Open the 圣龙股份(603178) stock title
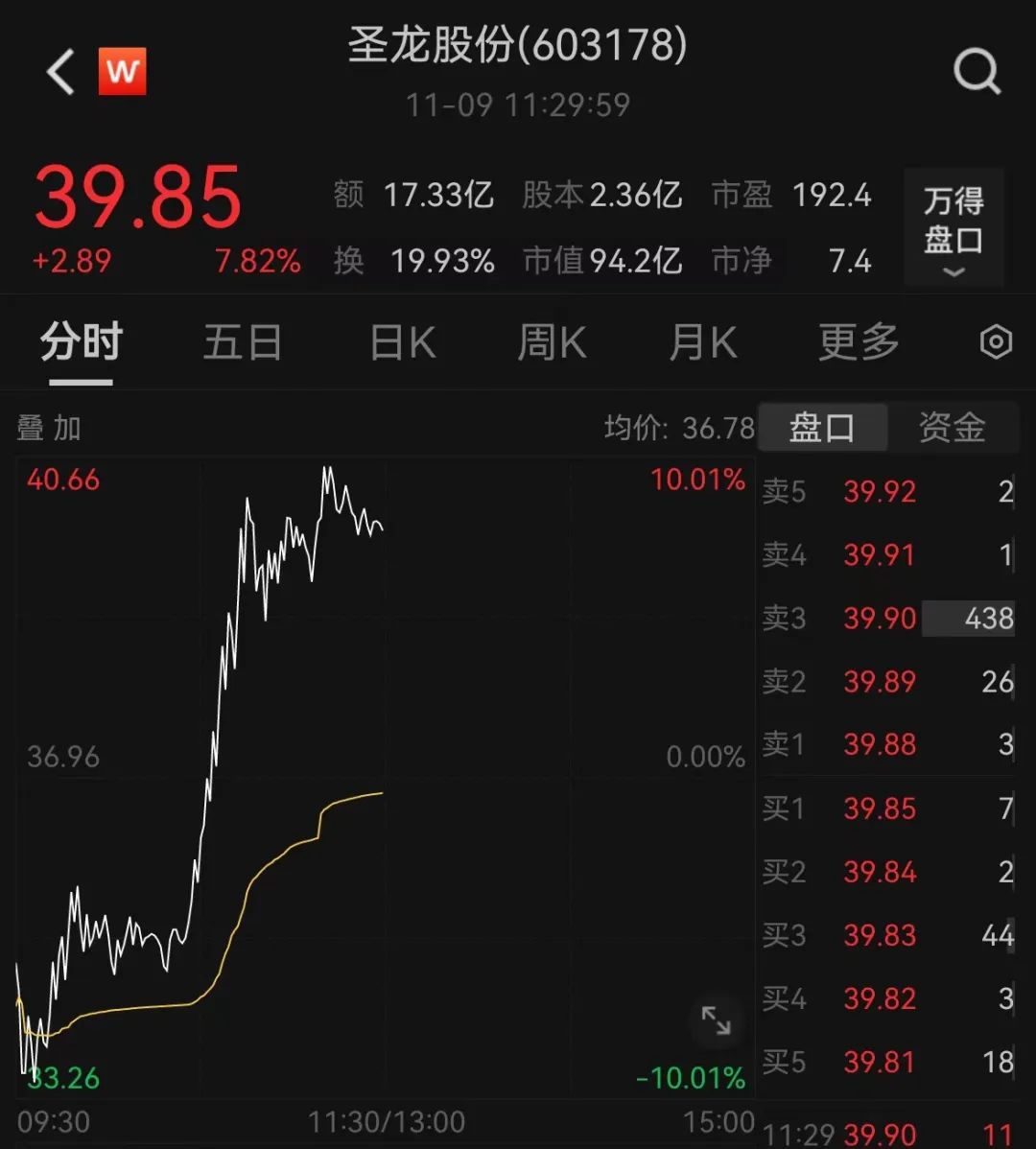This screenshot has width=1036, height=1149. pyautogui.click(x=518, y=45)
